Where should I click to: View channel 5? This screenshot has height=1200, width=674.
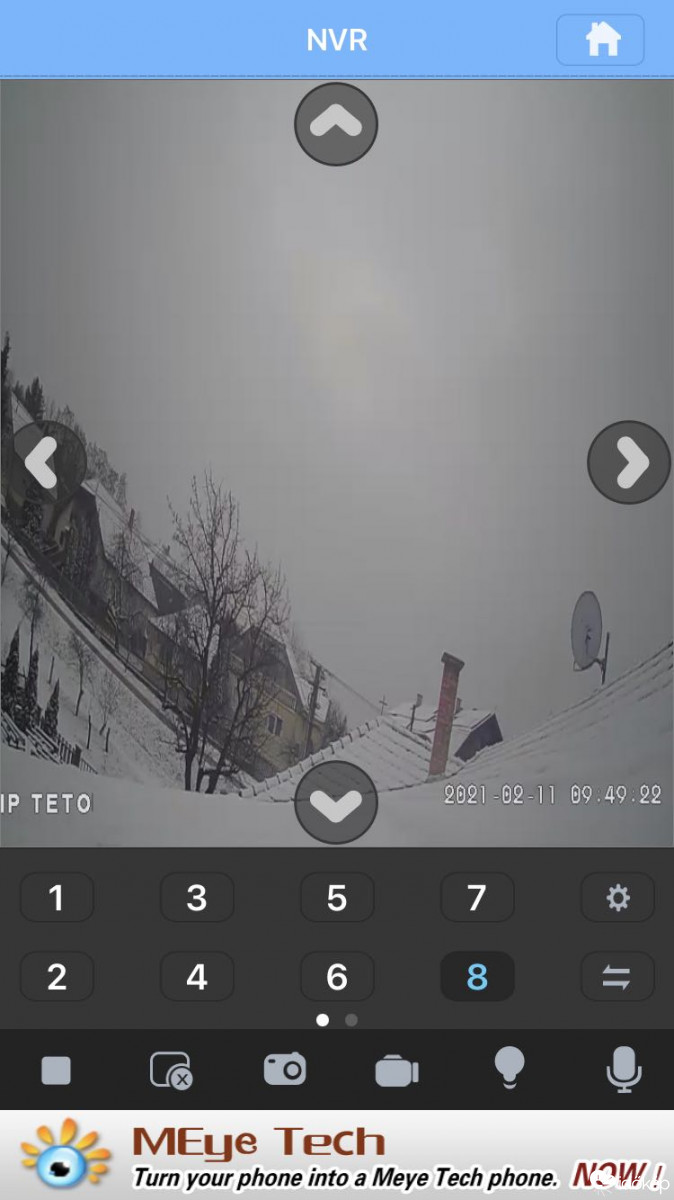(337, 897)
